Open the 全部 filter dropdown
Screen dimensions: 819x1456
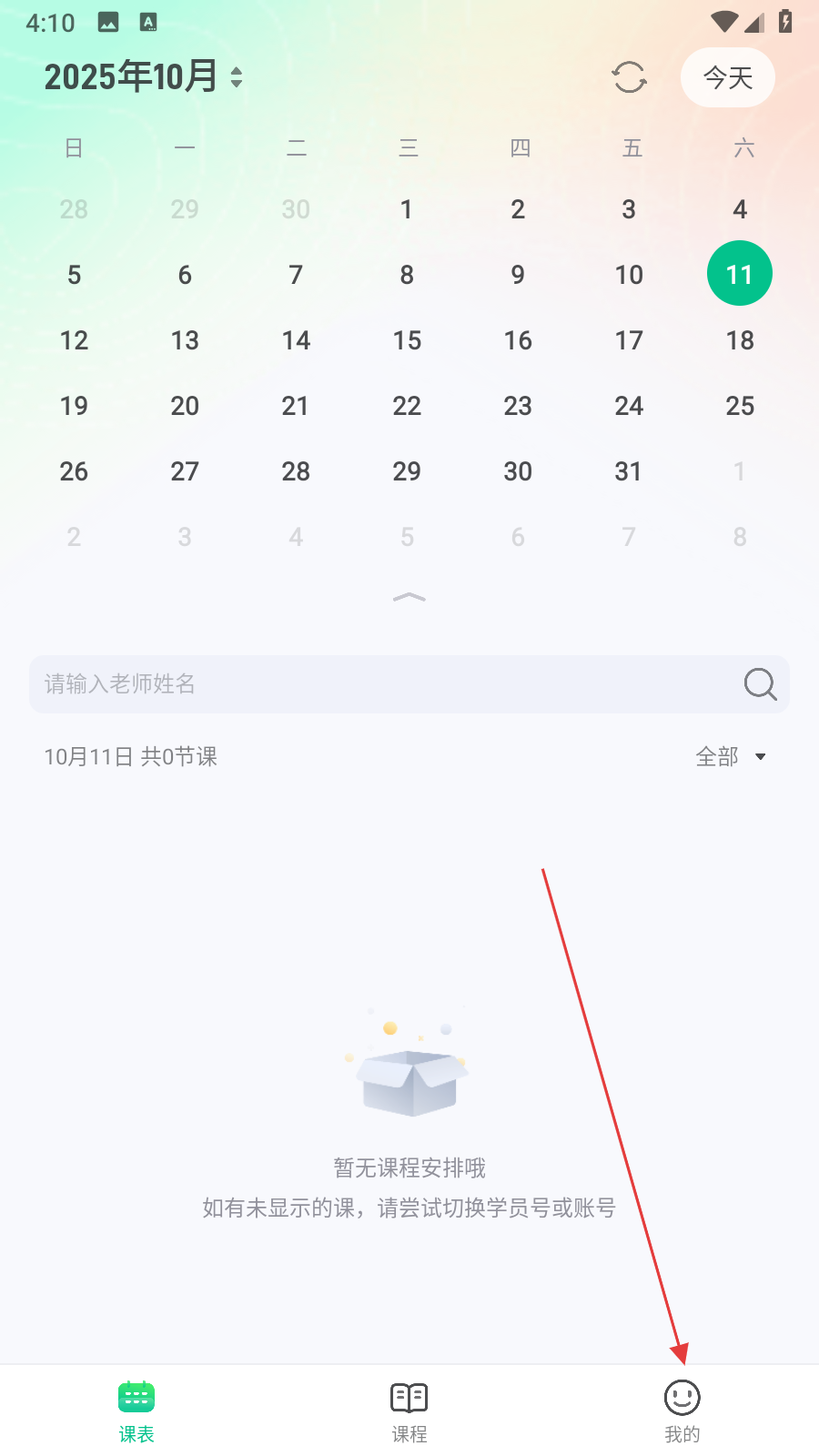(x=731, y=756)
